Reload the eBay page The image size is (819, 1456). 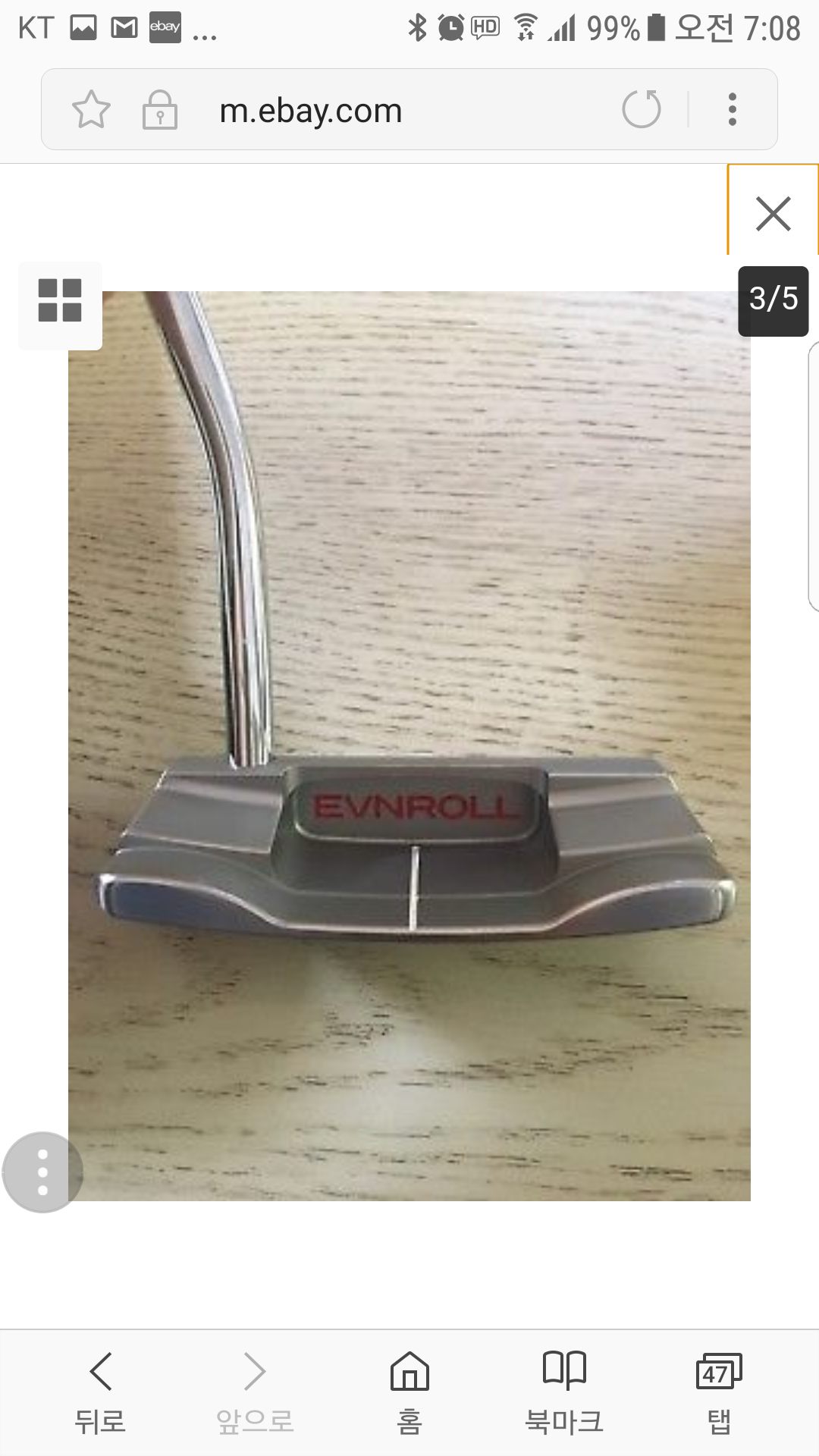[x=642, y=109]
